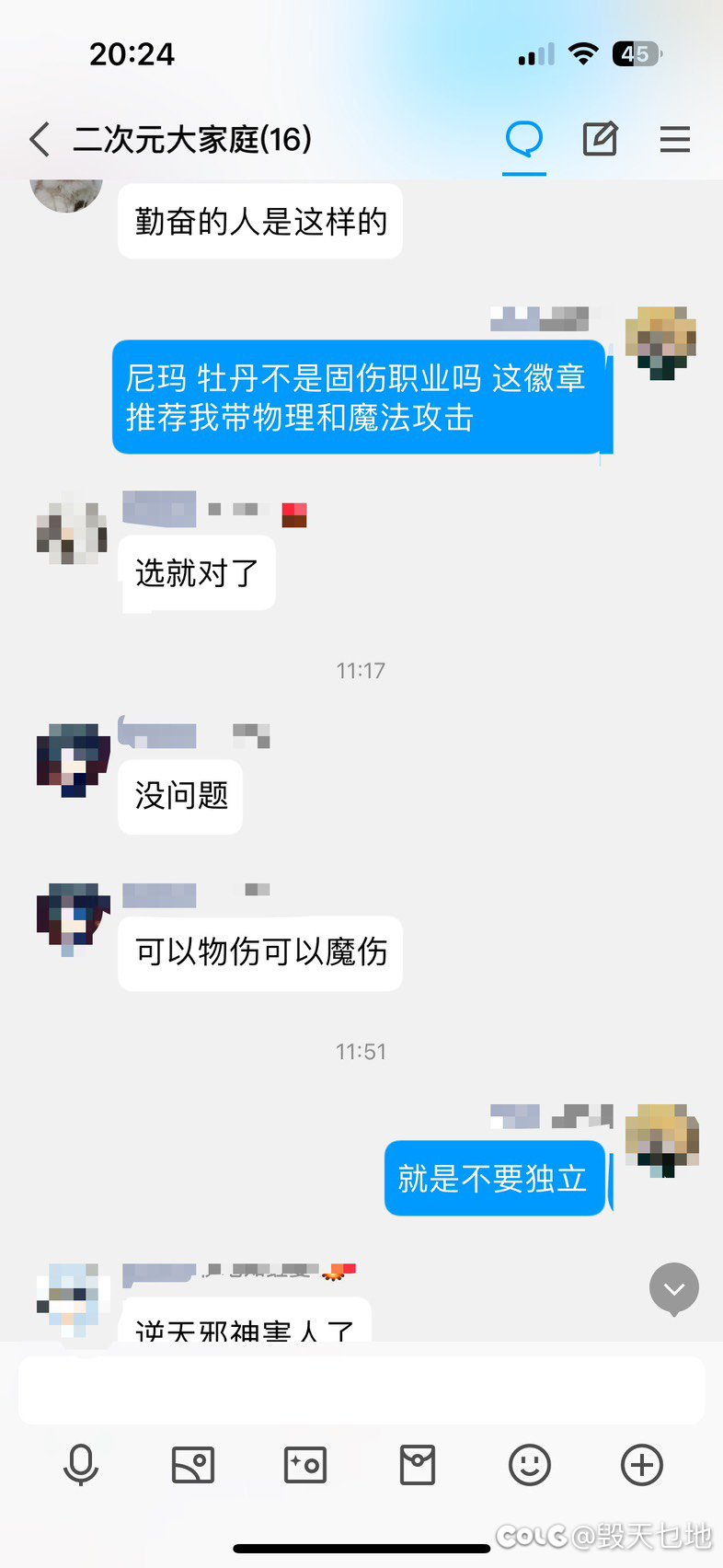Go back from 二次元大家庭 group chat
Viewport: 723px width, 1568px height.
point(40,140)
